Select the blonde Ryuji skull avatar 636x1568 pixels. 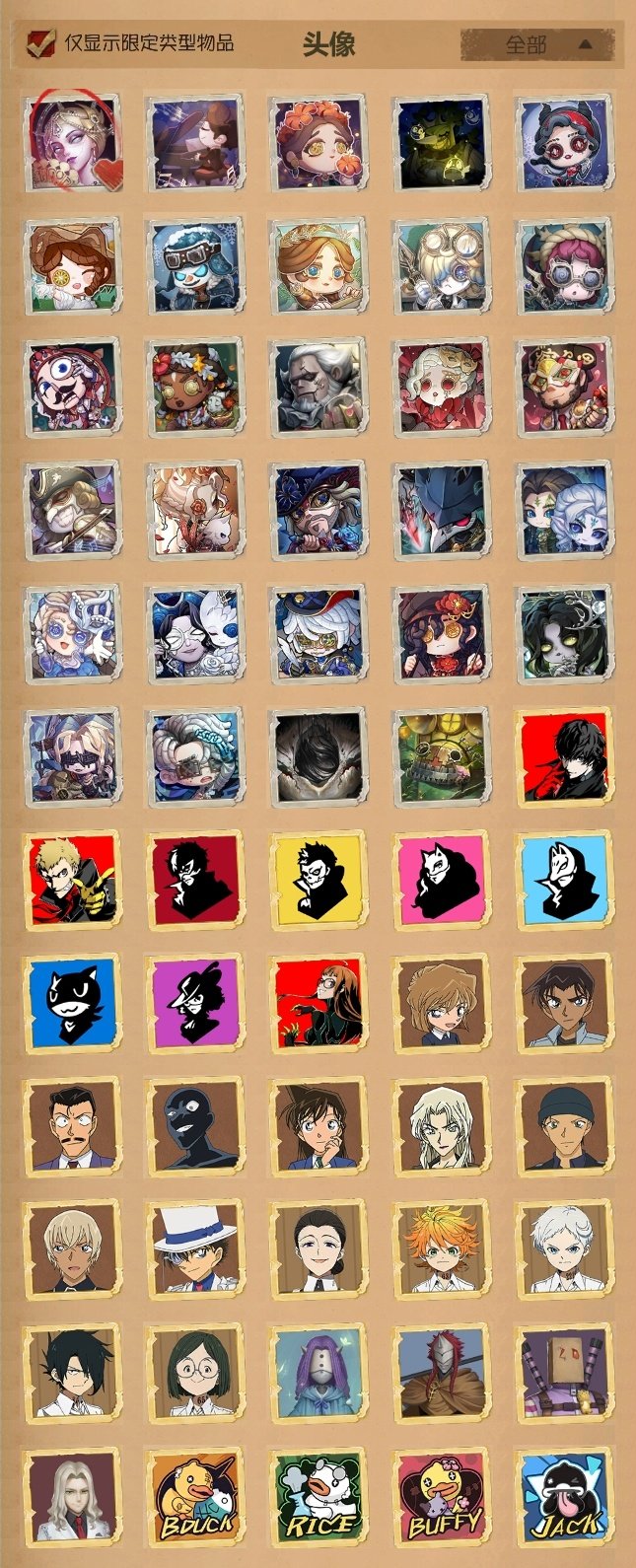click(x=73, y=879)
